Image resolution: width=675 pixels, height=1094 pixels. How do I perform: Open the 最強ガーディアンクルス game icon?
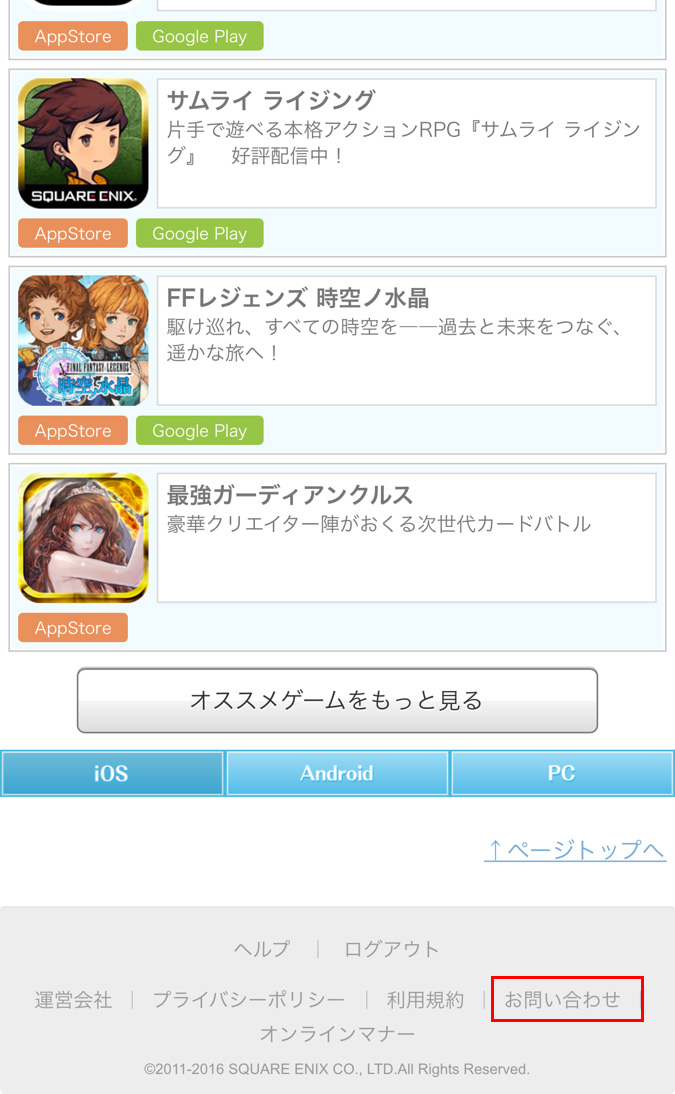click(x=83, y=538)
